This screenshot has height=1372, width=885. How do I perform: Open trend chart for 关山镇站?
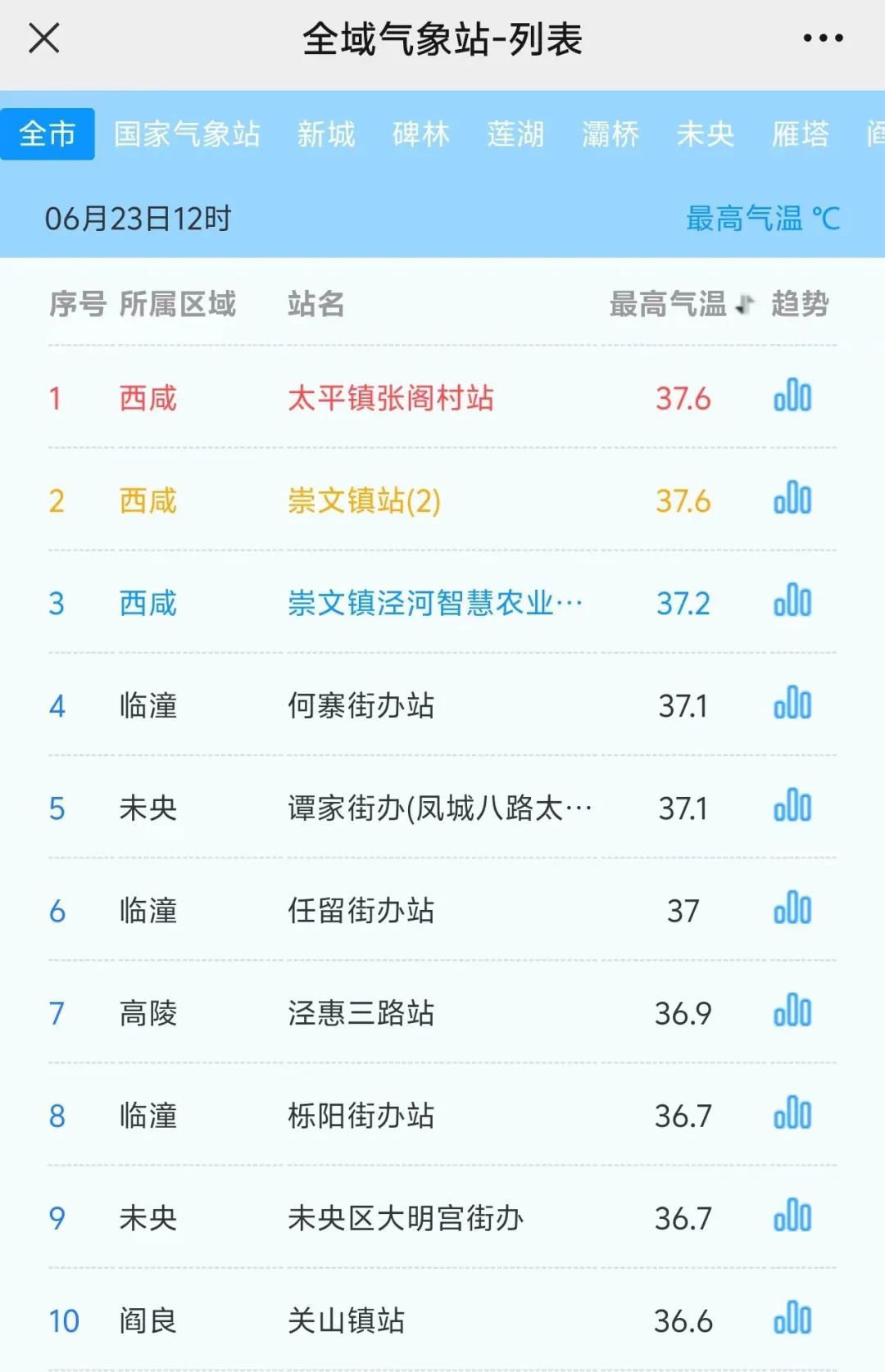coord(792,1317)
